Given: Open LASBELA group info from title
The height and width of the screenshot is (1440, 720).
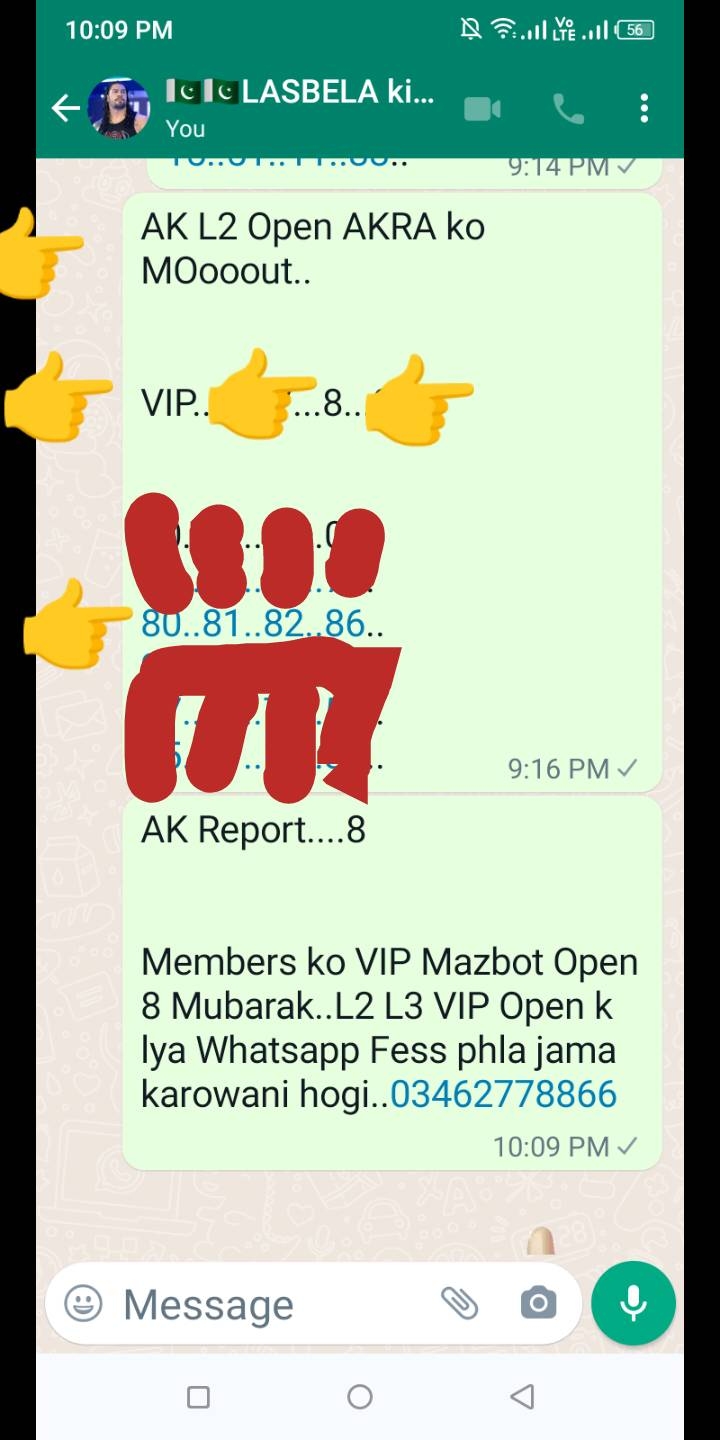Looking at the screenshot, I should (x=300, y=106).
